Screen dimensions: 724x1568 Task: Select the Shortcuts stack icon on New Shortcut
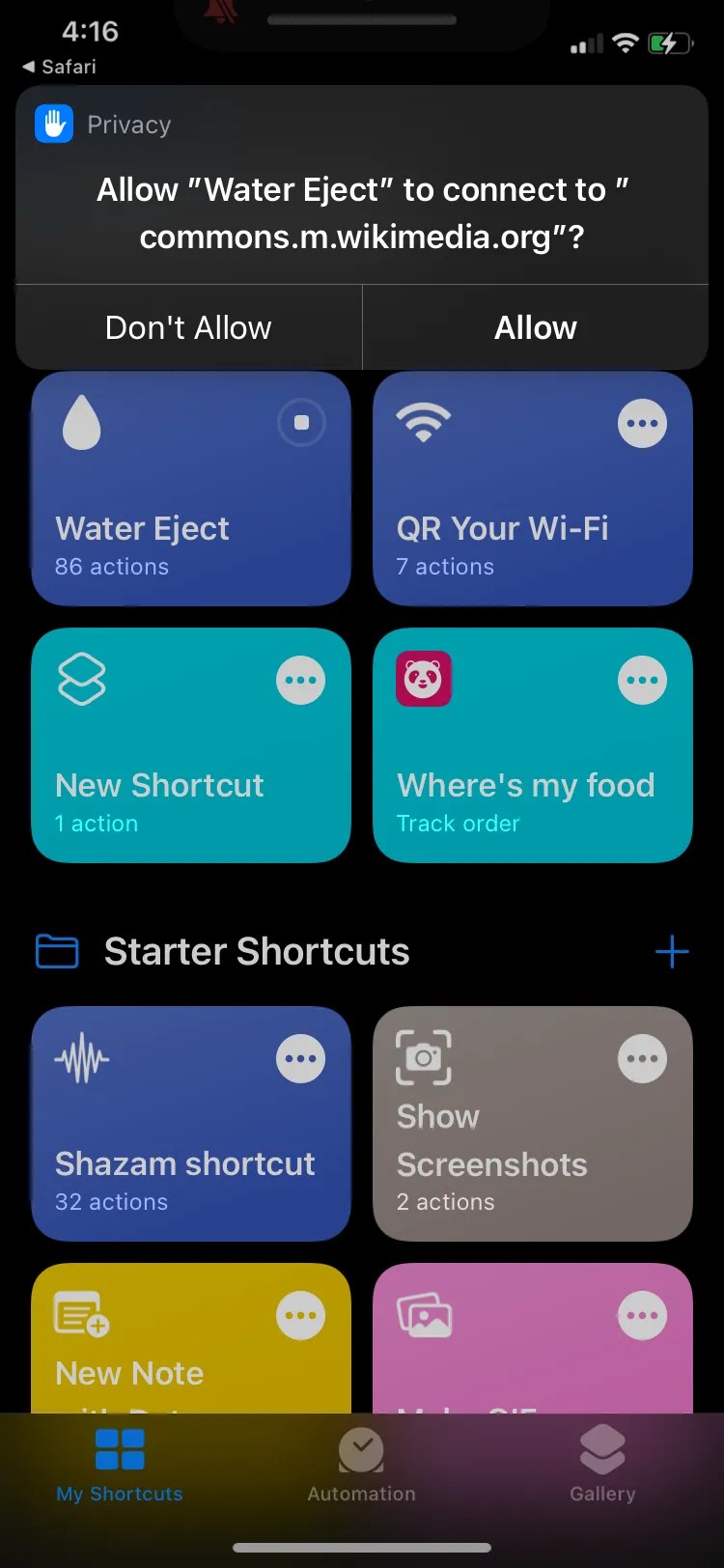[80, 679]
